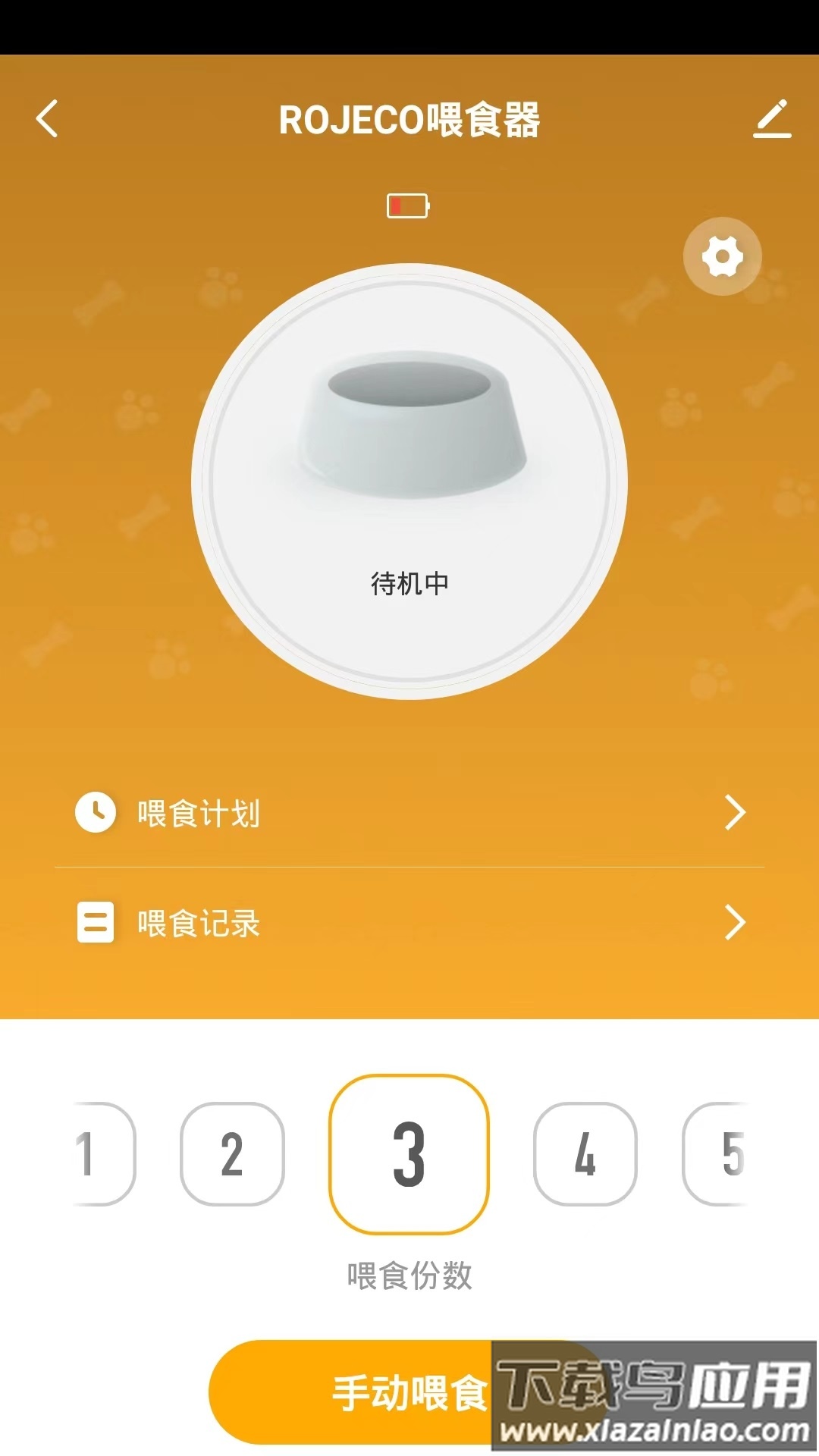Click the list icon beside 喂食记录

click(x=94, y=924)
